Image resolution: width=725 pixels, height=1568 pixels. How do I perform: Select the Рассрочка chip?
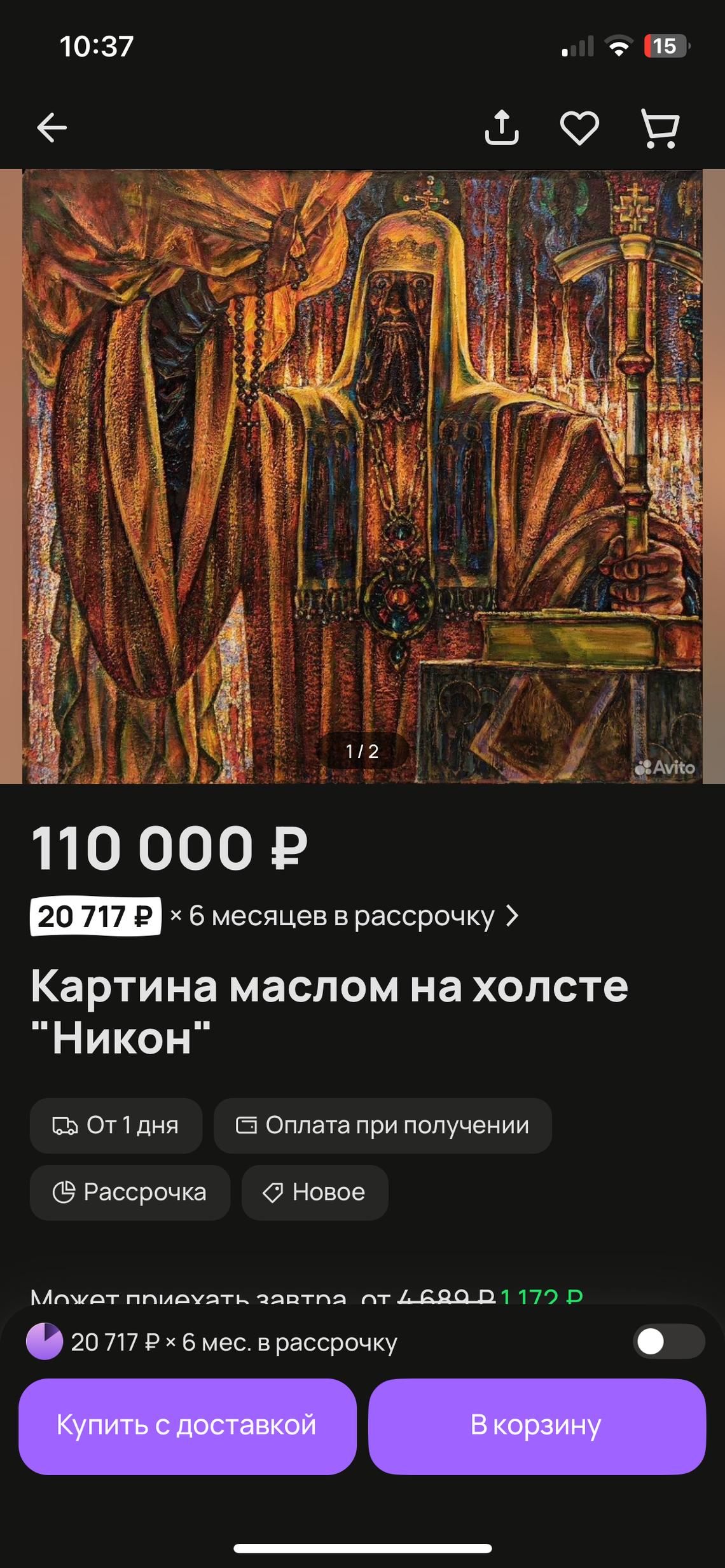[130, 1192]
